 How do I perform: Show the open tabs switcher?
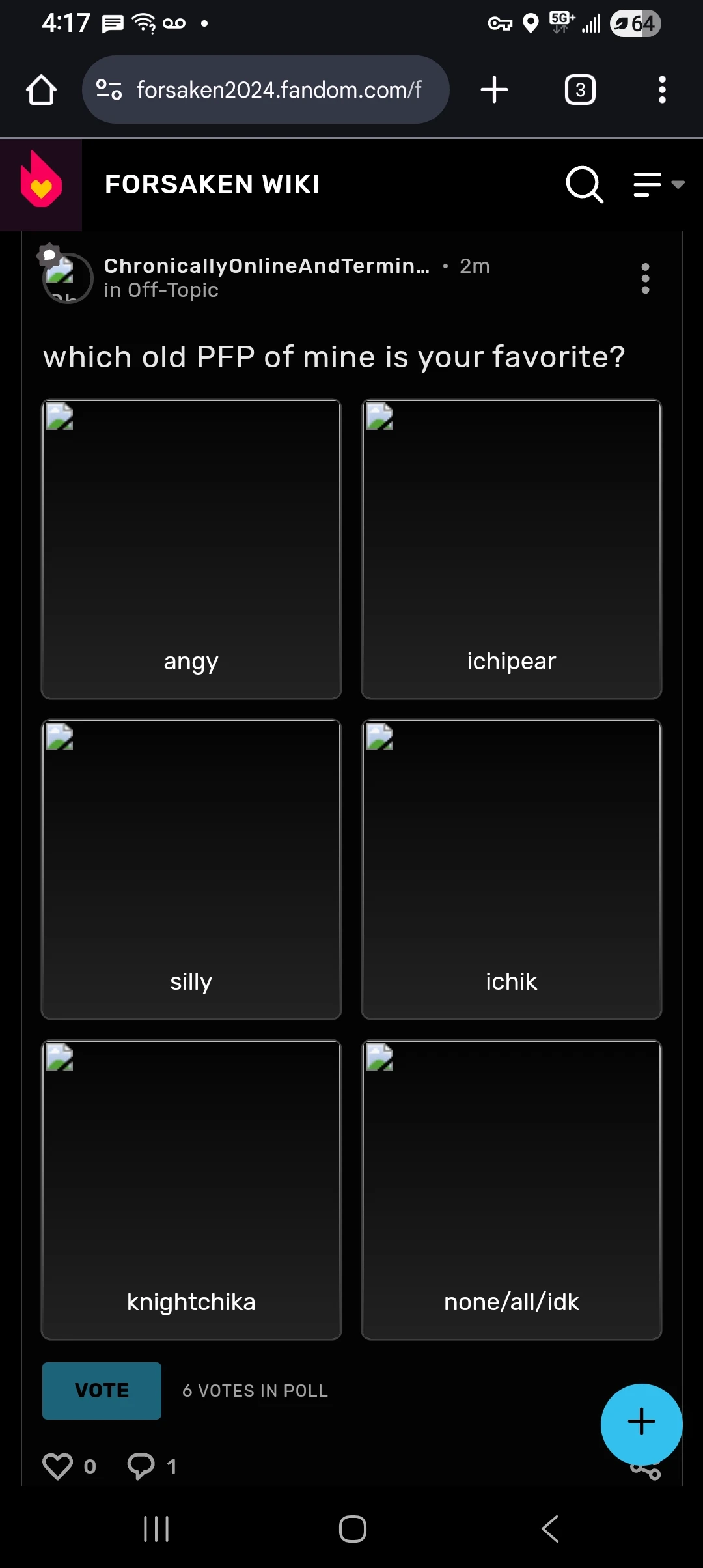coord(580,90)
